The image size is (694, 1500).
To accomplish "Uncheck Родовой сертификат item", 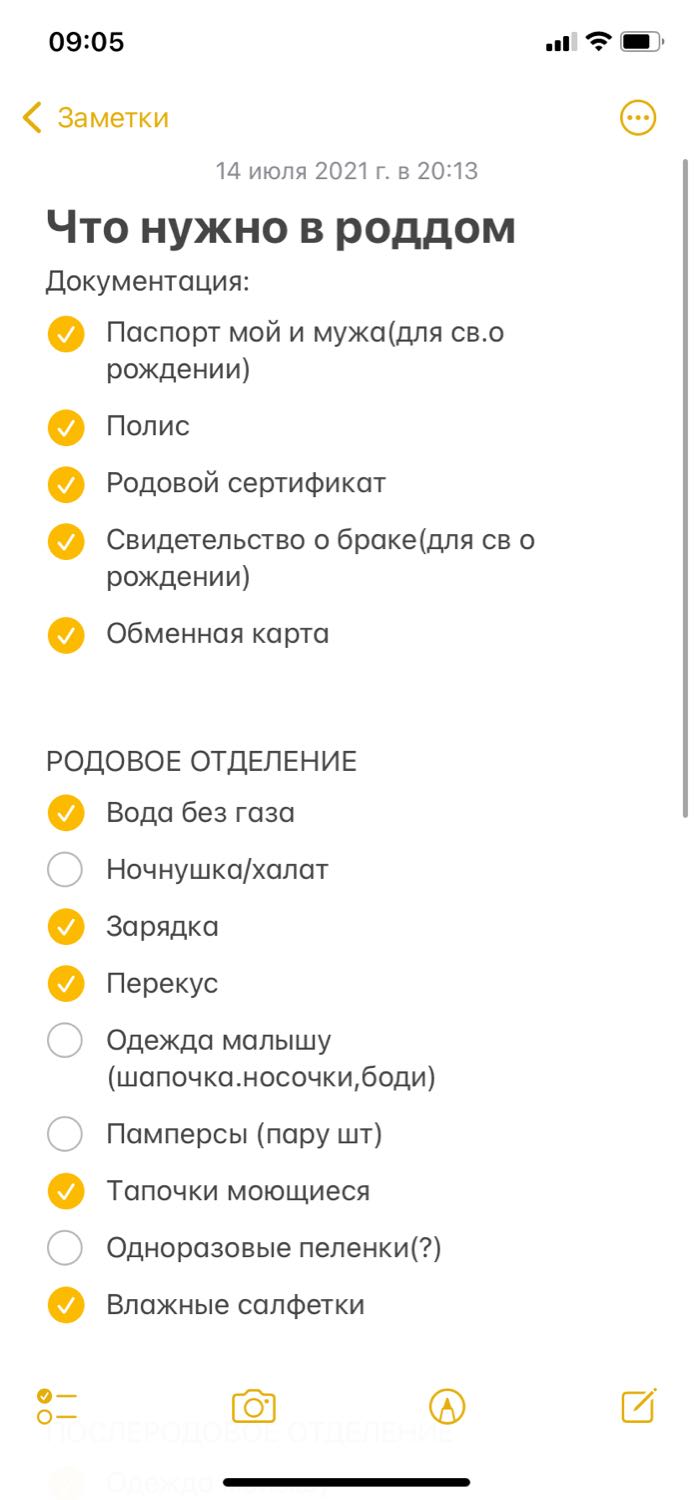I will 66,485.
